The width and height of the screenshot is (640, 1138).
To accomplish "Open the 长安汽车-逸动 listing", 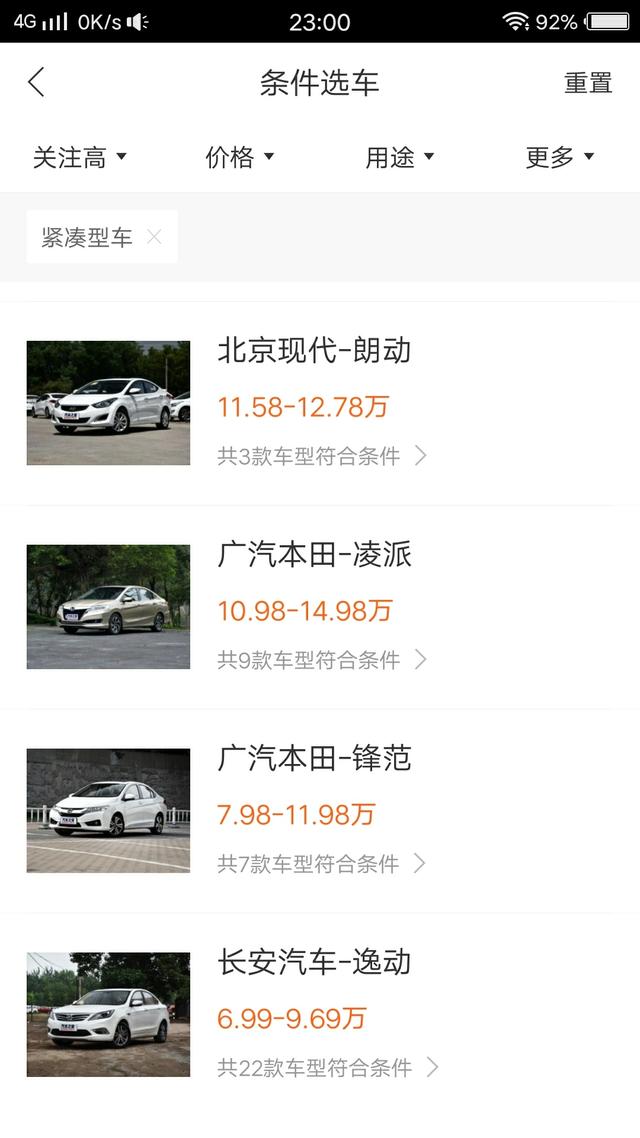I will (x=320, y=1015).
